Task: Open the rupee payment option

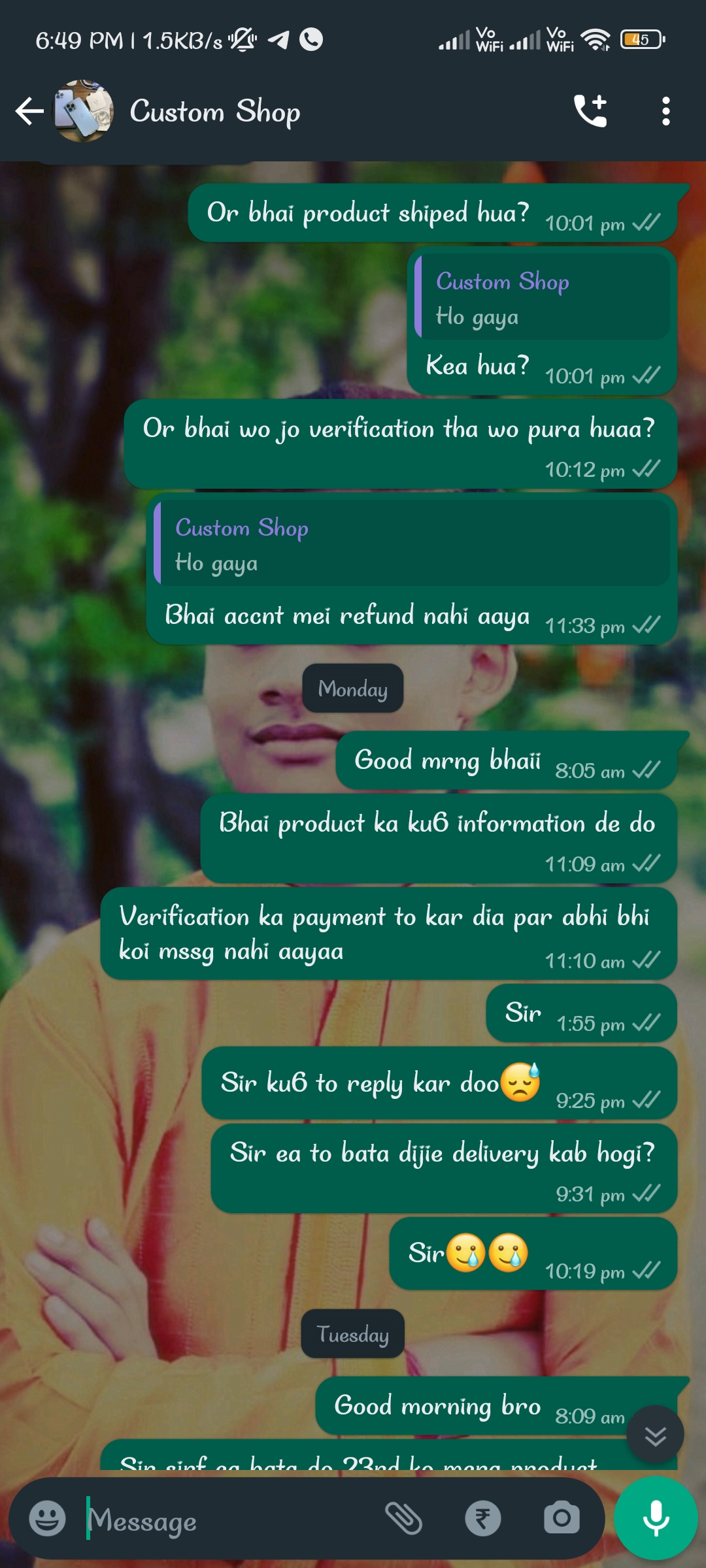Action: coord(483,1518)
